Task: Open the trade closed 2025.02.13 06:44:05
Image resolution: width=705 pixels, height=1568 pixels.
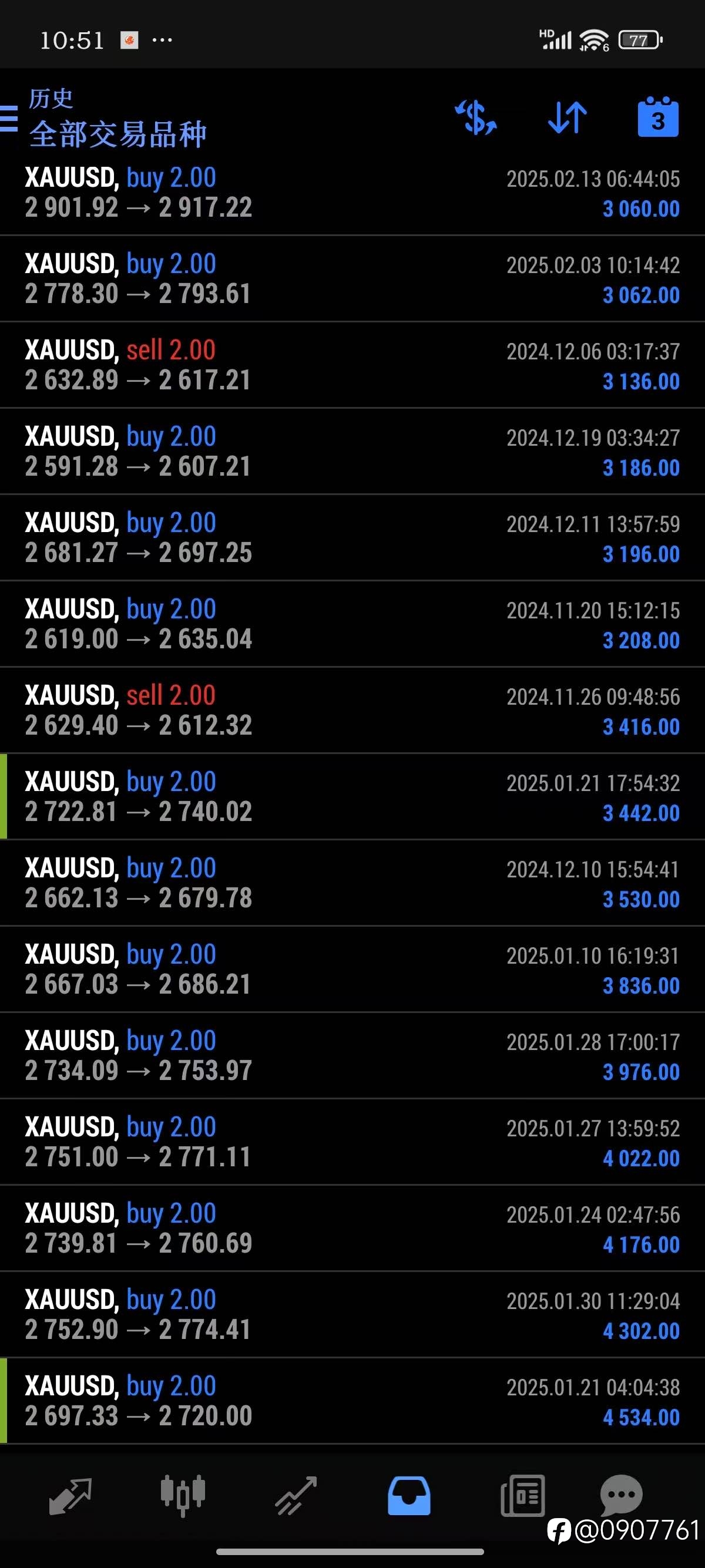Action: pyautogui.click(x=352, y=193)
